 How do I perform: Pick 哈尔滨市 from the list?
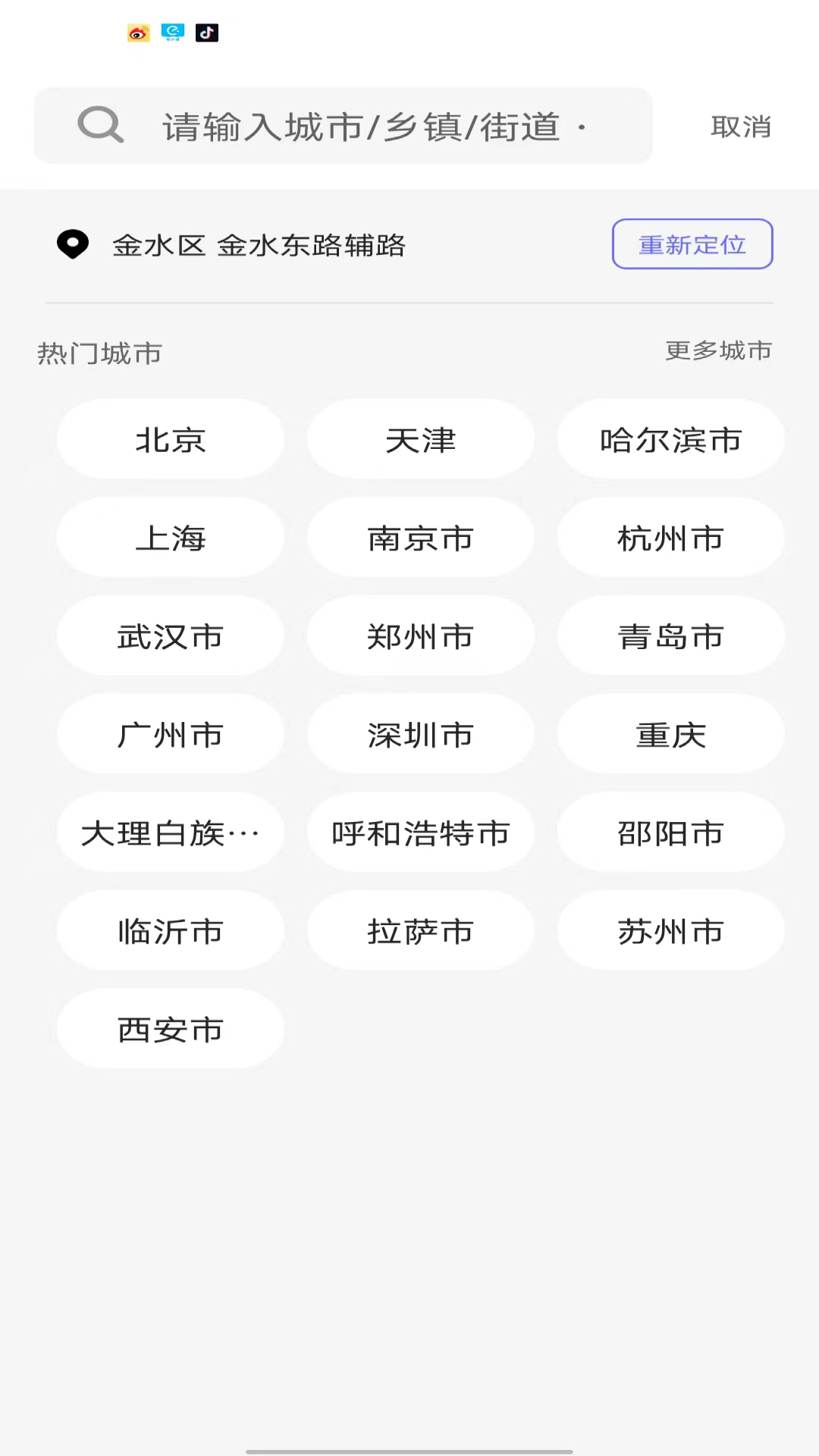coord(670,440)
